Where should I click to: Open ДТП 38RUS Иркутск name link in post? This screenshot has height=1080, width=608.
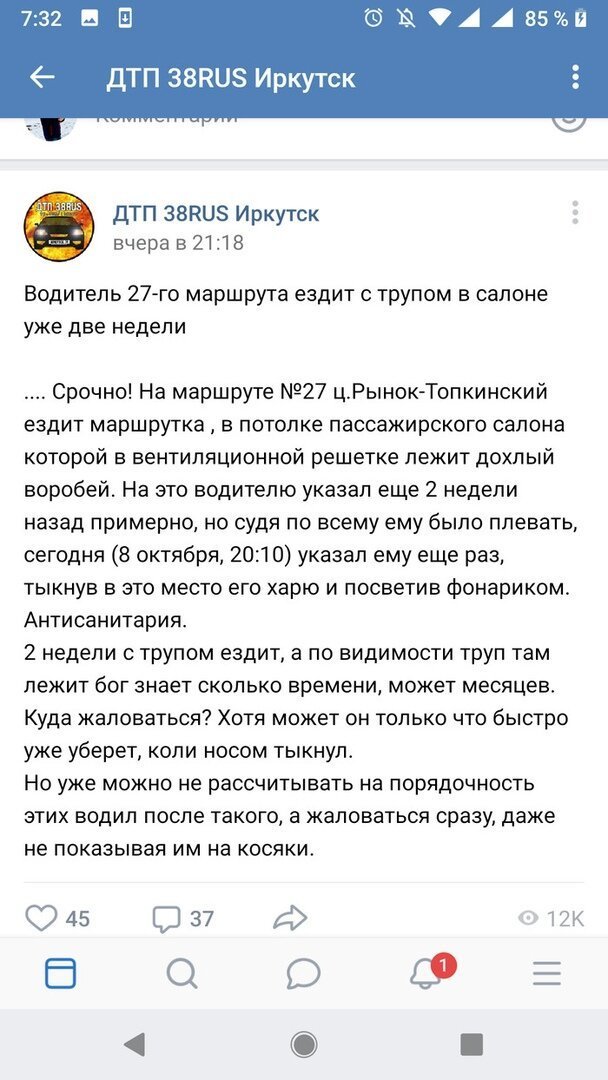(x=215, y=214)
